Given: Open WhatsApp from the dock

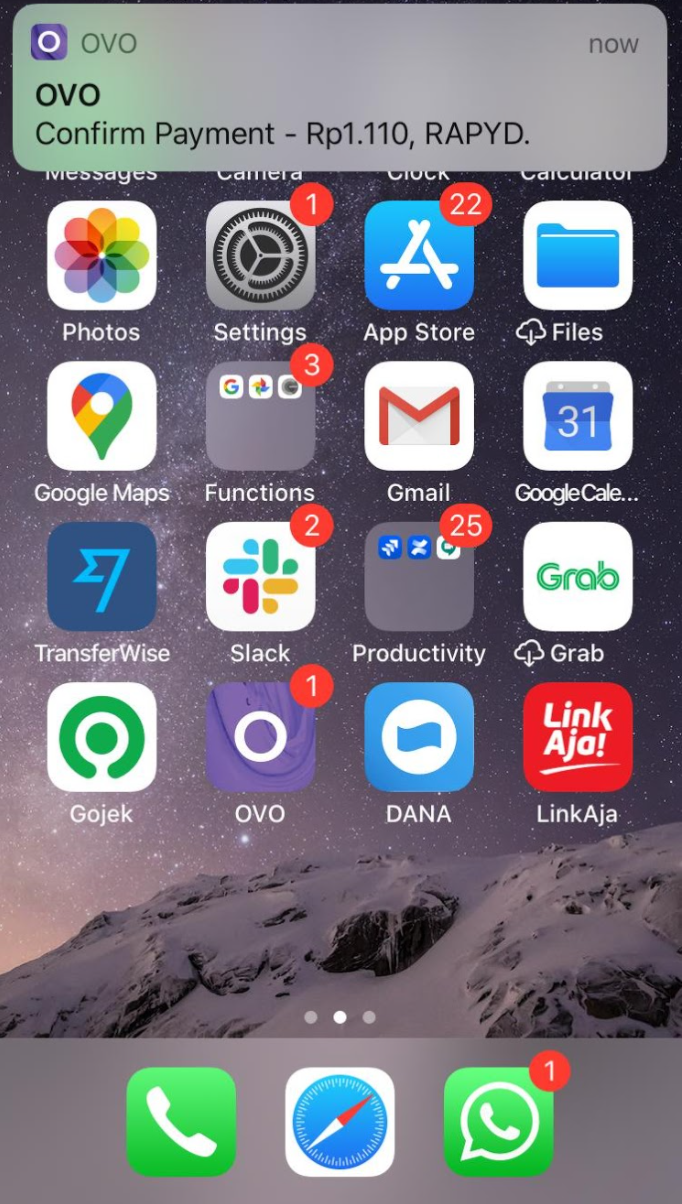Looking at the screenshot, I should click(x=498, y=1121).
